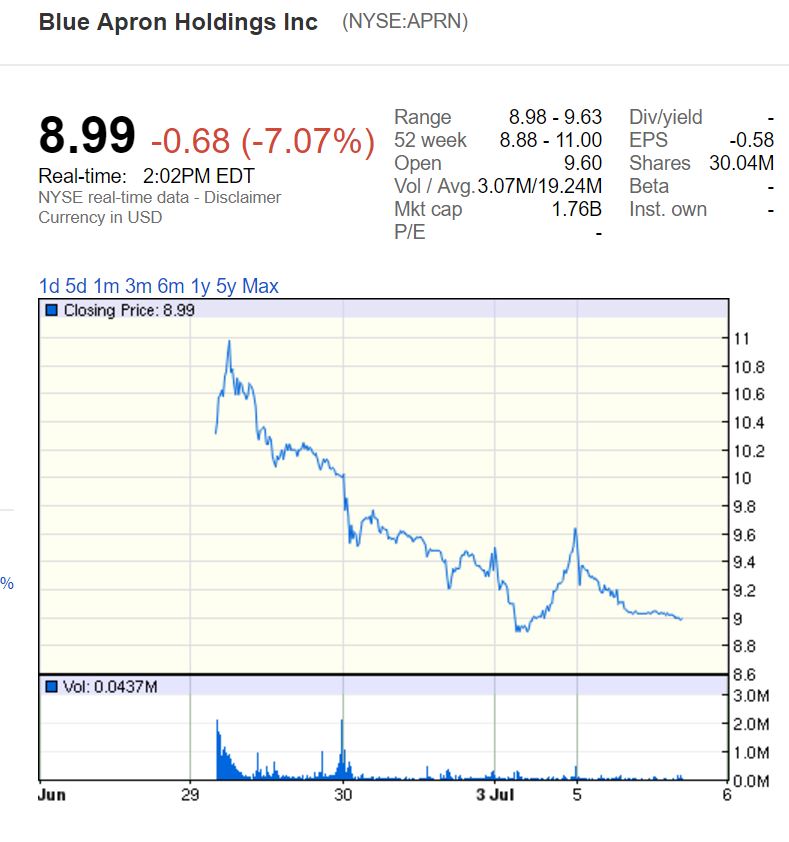The height and width of the screenshot is (842, 789).
Task: Show the 3m chart range
Action: 139,287
